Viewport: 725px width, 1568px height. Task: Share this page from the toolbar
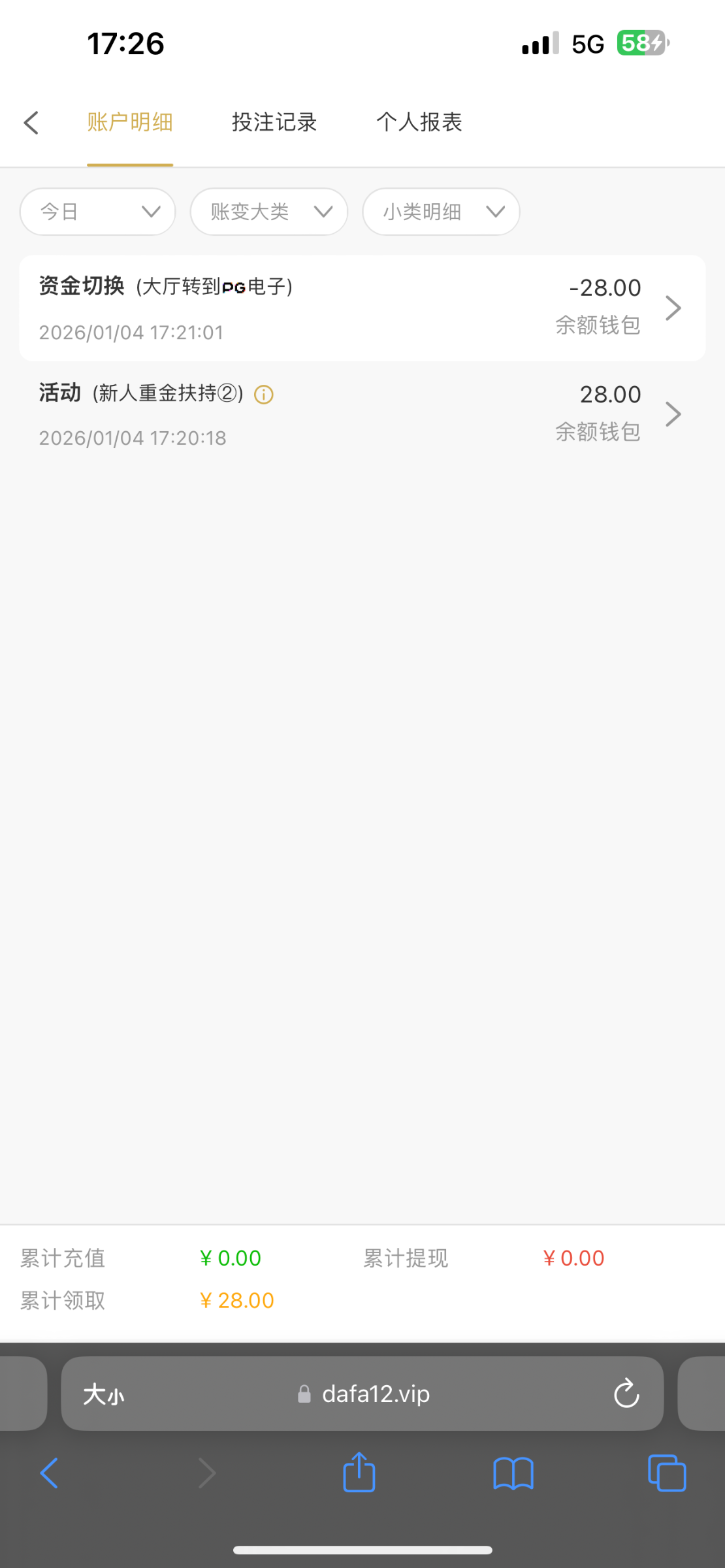pos(359,1473)
